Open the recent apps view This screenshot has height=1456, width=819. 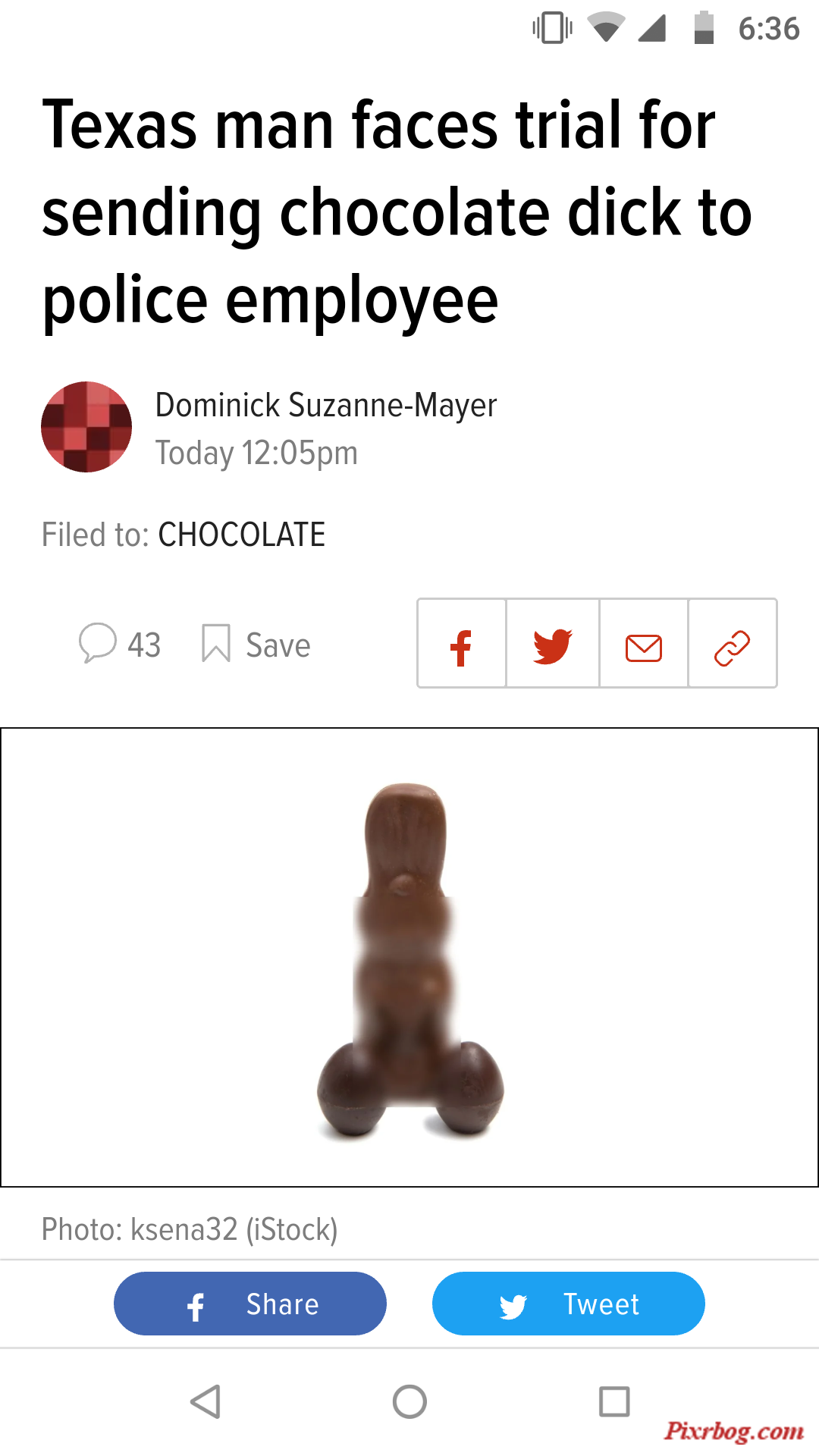click(614, 1401)
